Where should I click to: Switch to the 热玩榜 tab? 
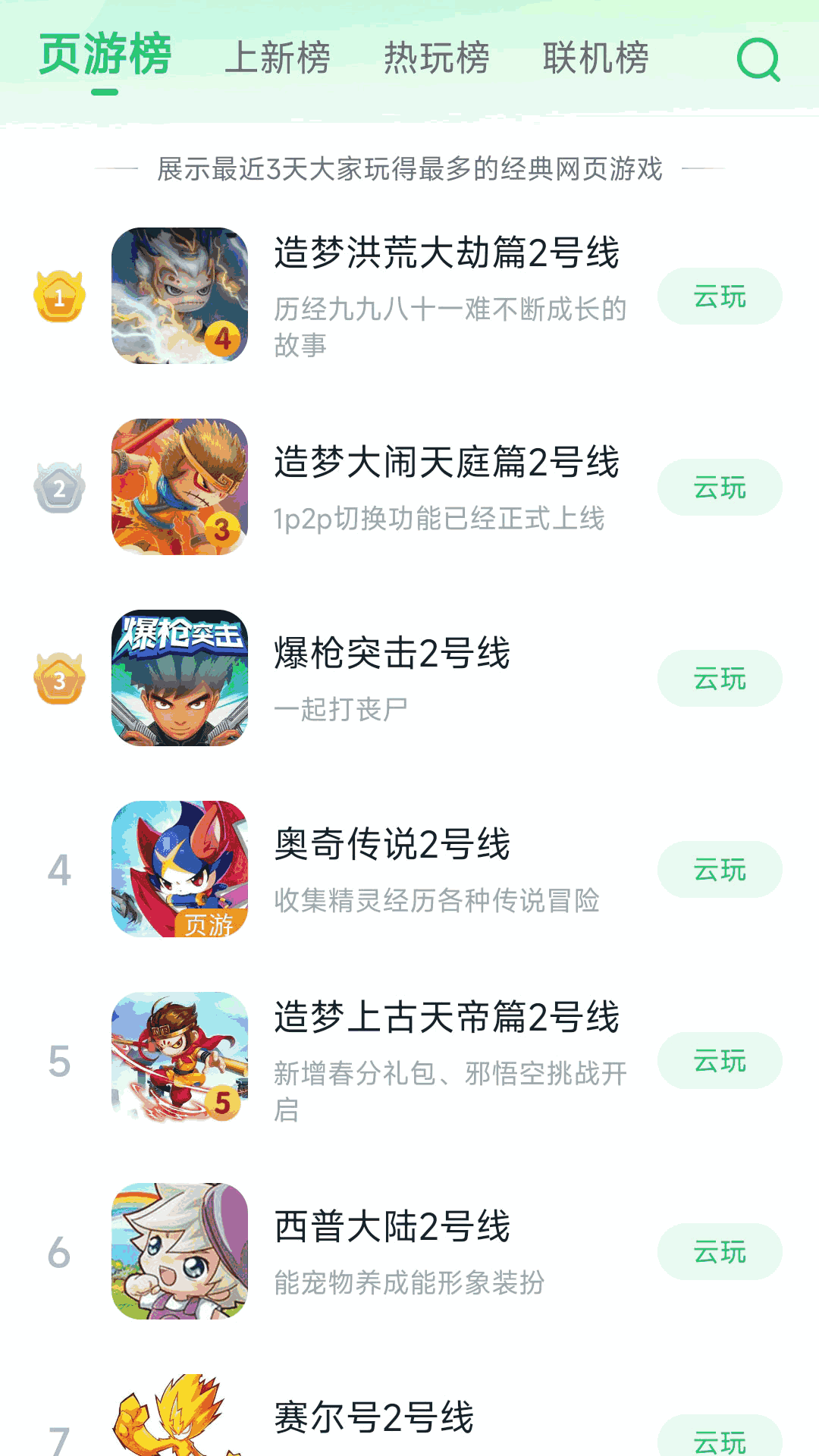coord(438,61)
